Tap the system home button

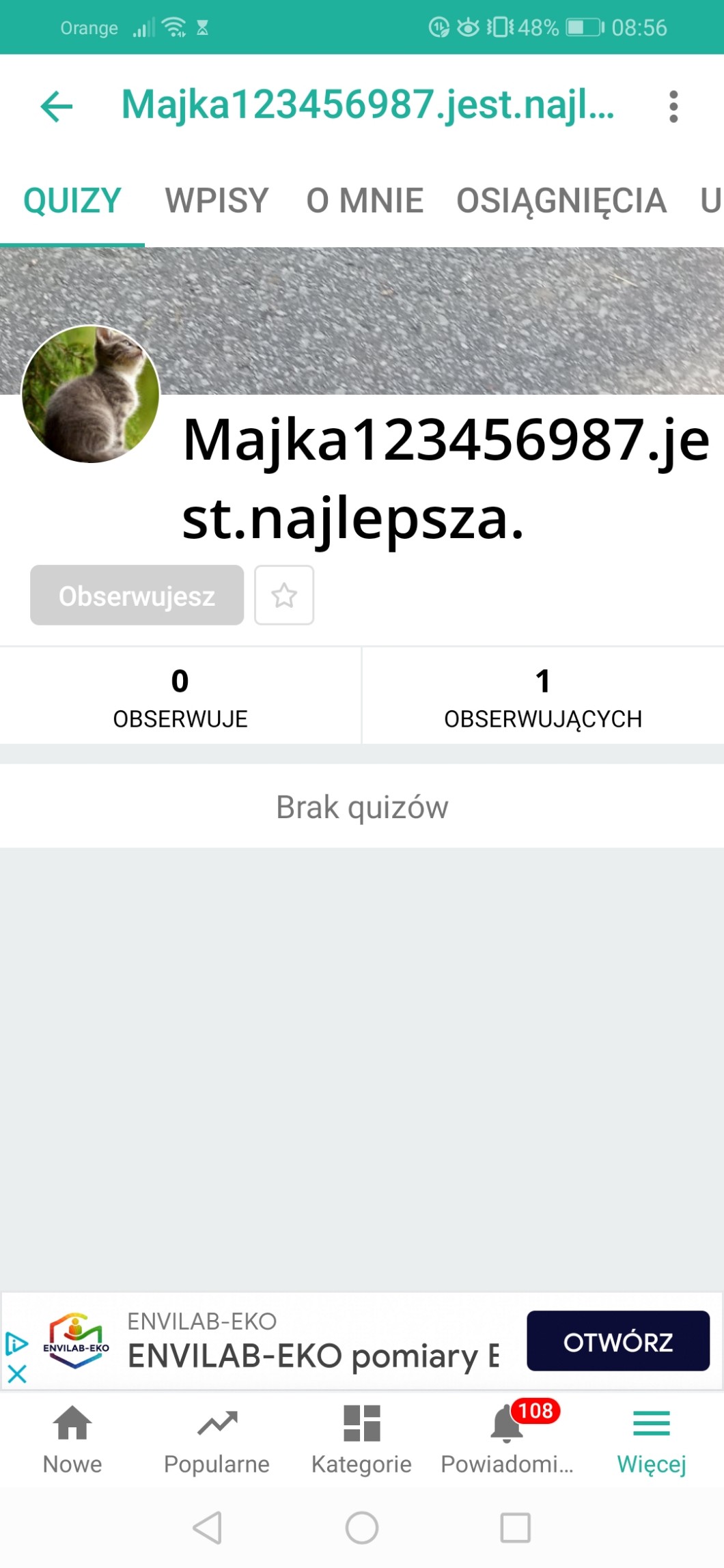pos(362,1528)
